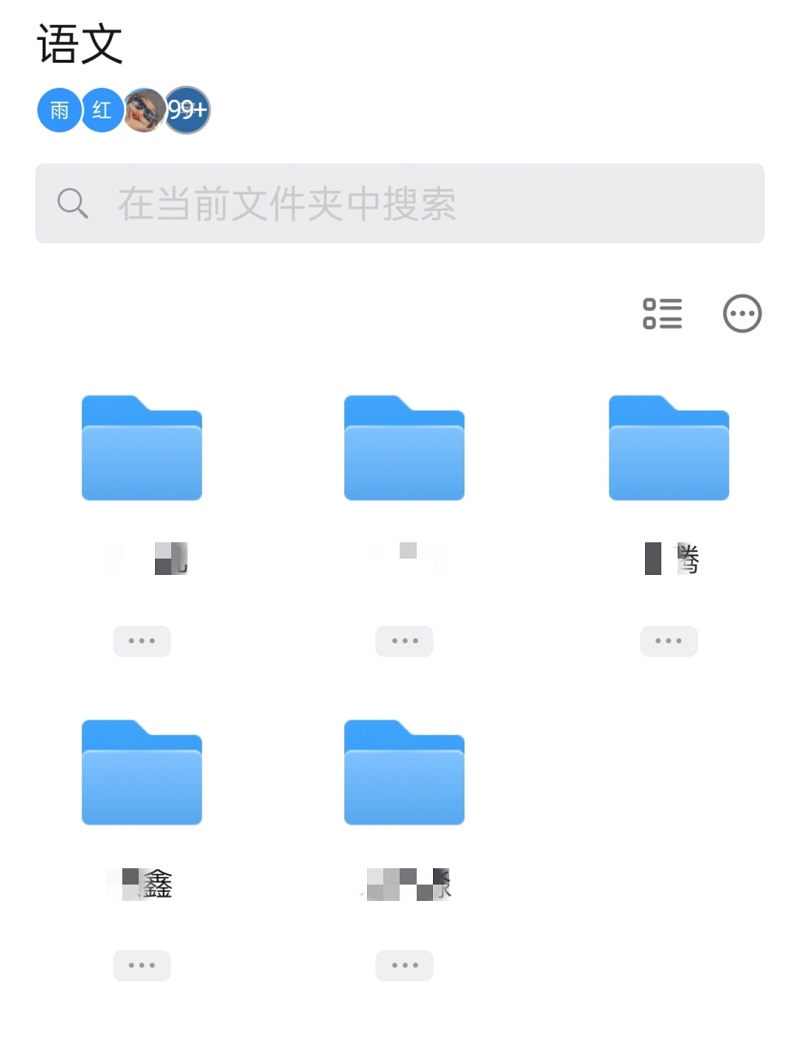Open the folder whose name ends in 鑫
Image resolution: width=800 pixels, height=1052 pixels.
(142, 772)
